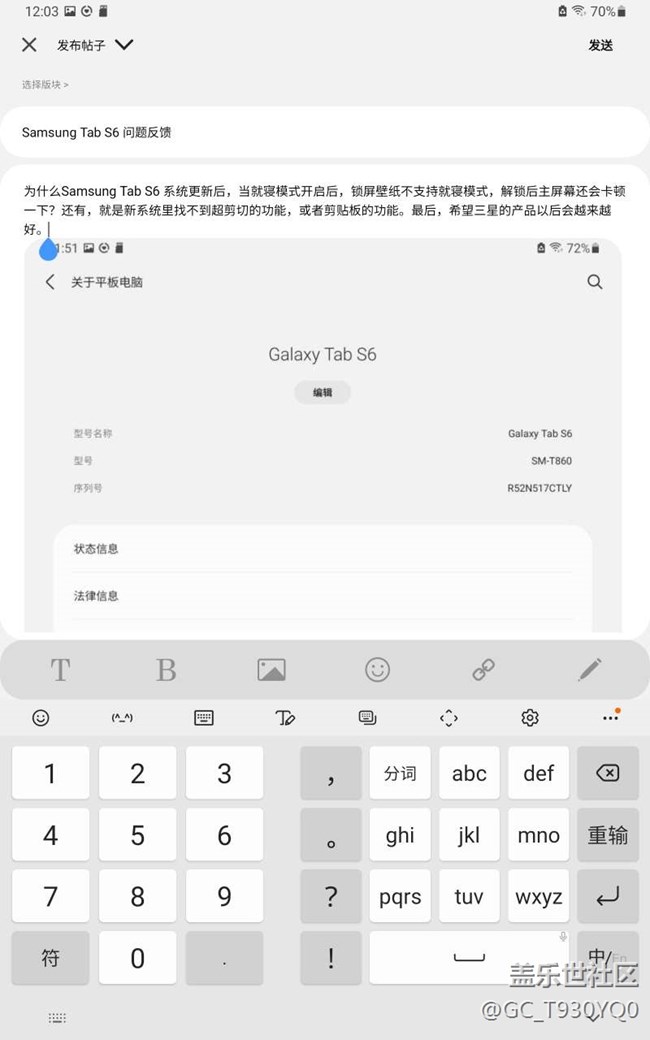Close the post composer with the X

pos(29,45)
